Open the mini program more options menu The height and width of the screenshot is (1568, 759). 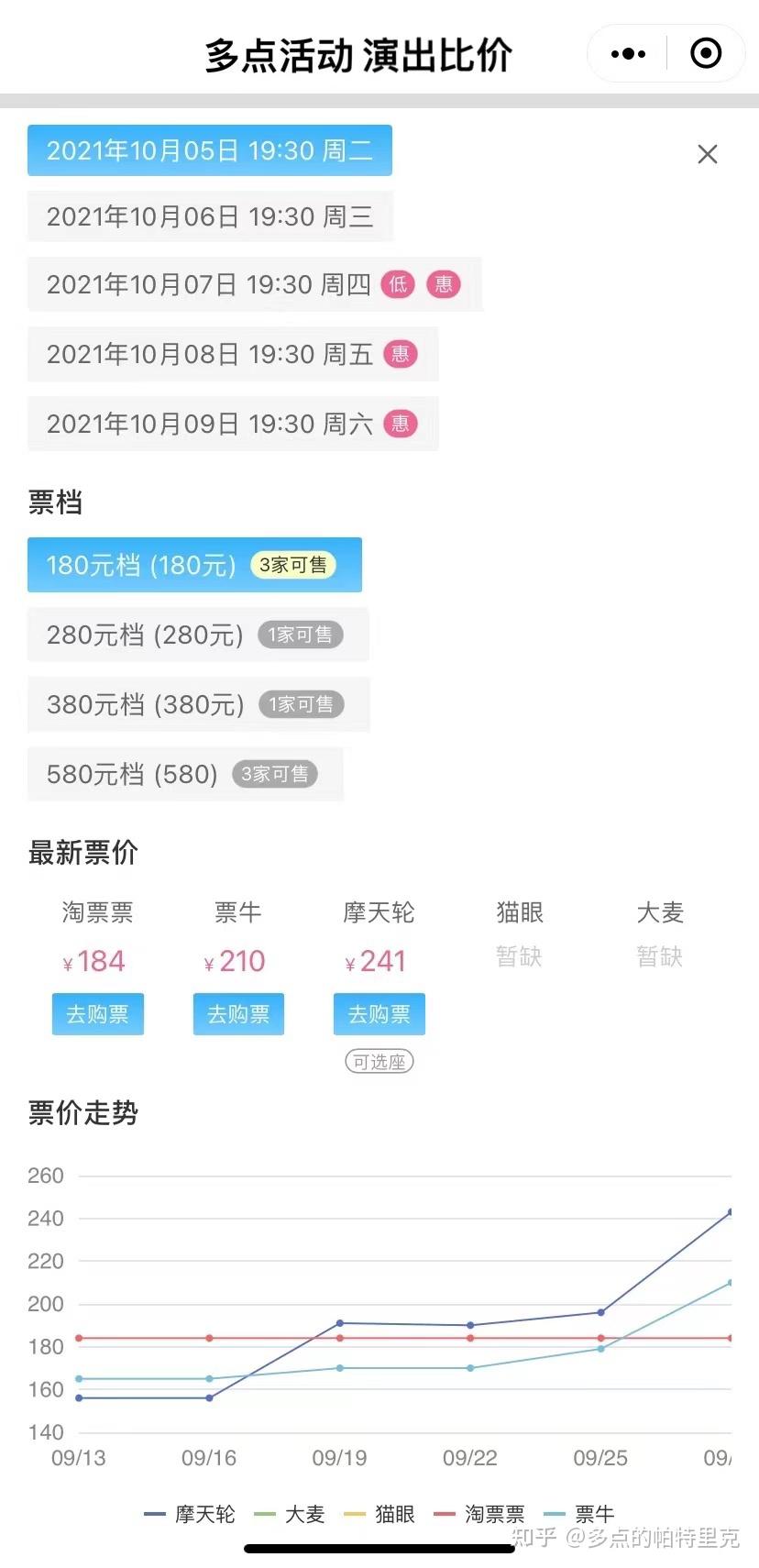(x=628, y=54)
